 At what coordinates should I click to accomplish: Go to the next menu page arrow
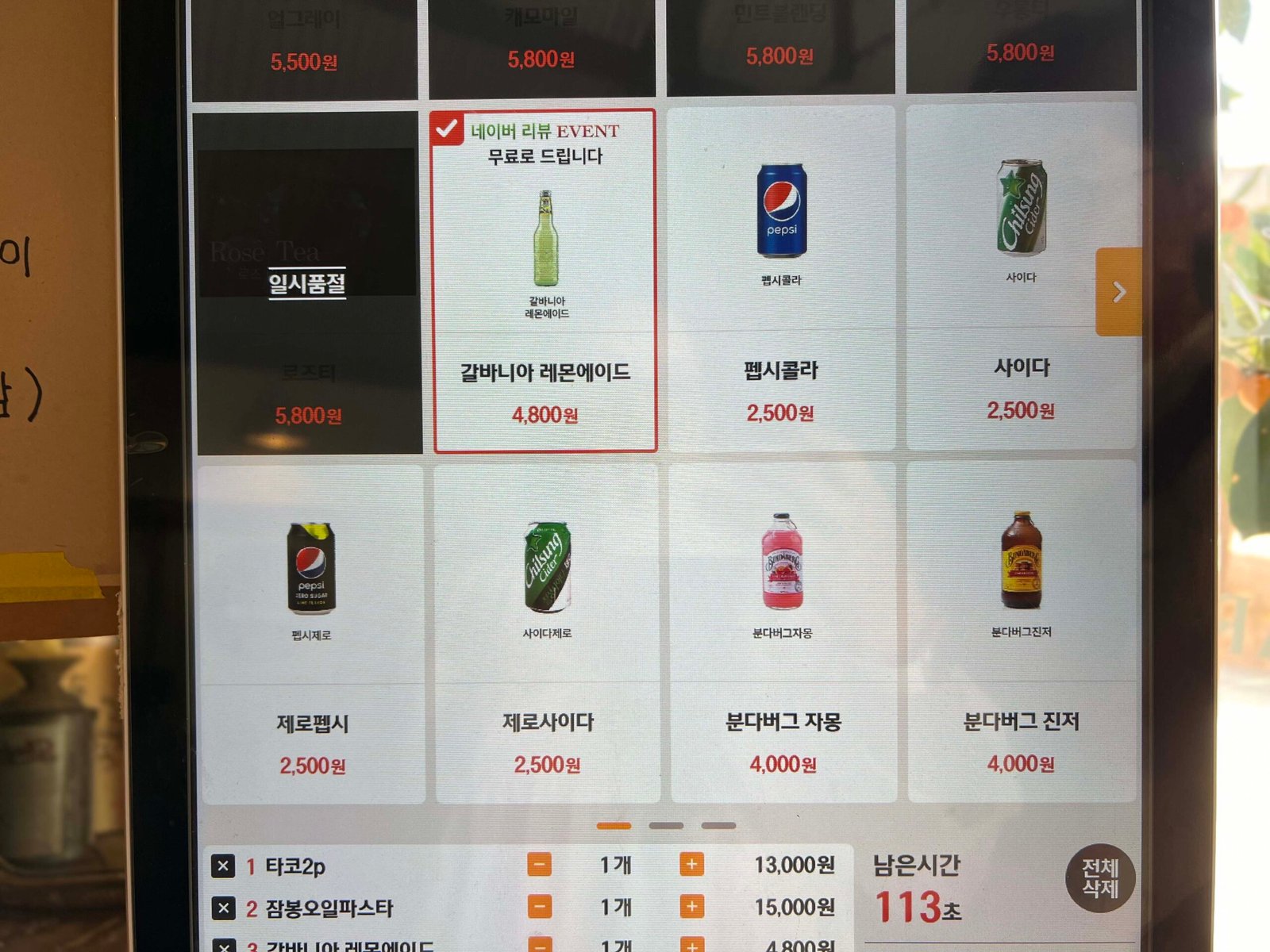click(x=1118, y=292)
